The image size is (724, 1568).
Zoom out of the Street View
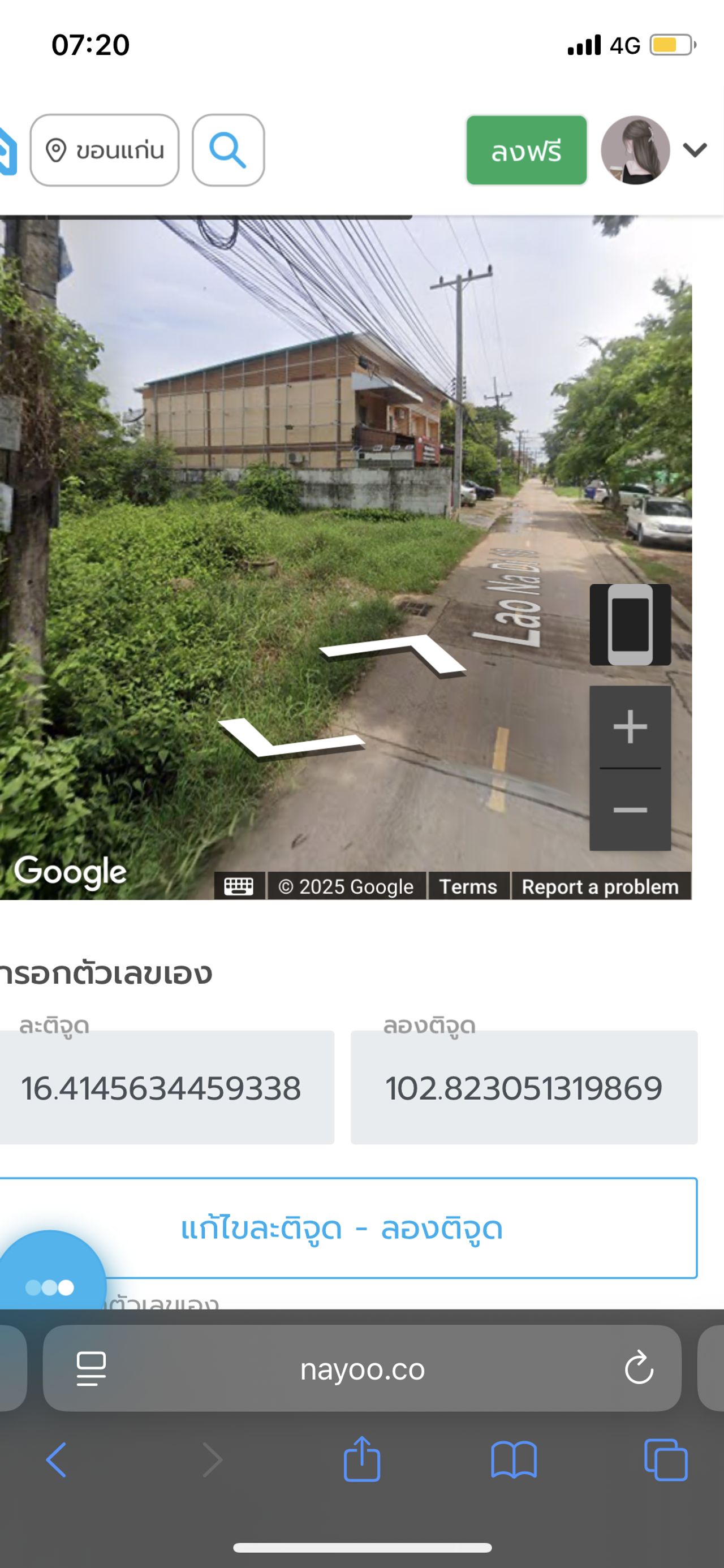click(x=630, y=809)
